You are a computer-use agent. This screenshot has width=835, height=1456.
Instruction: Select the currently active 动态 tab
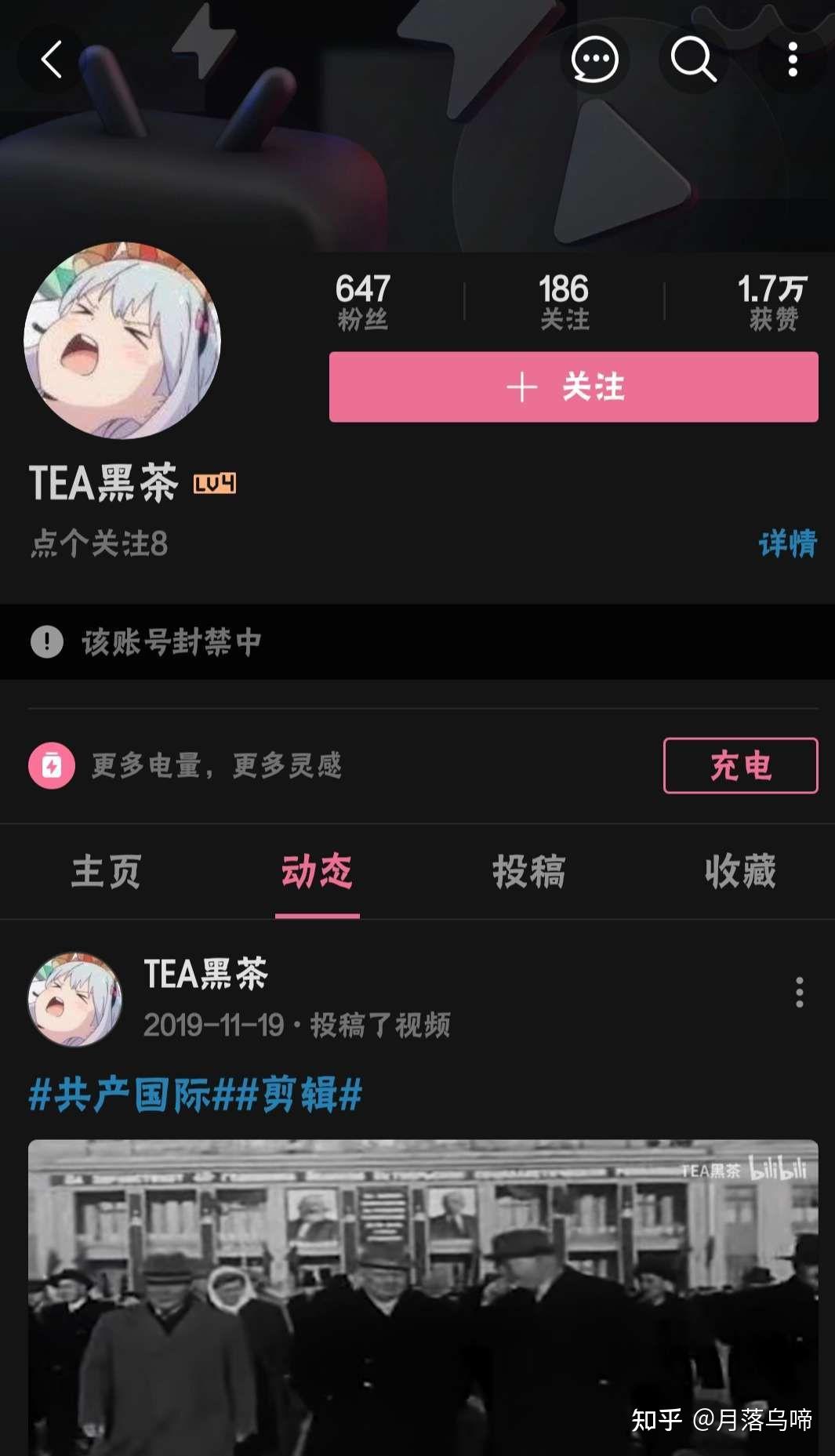[318, 872]
